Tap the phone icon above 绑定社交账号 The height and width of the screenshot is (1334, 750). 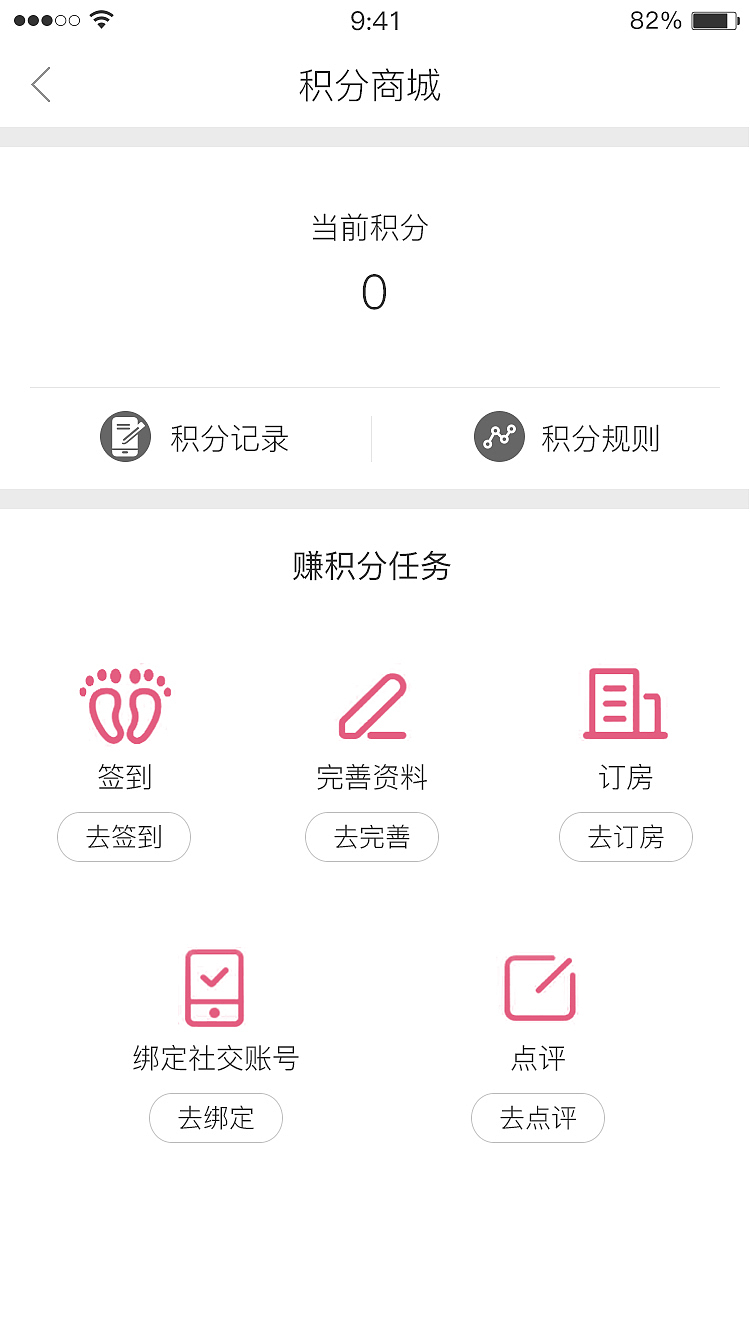216,987
